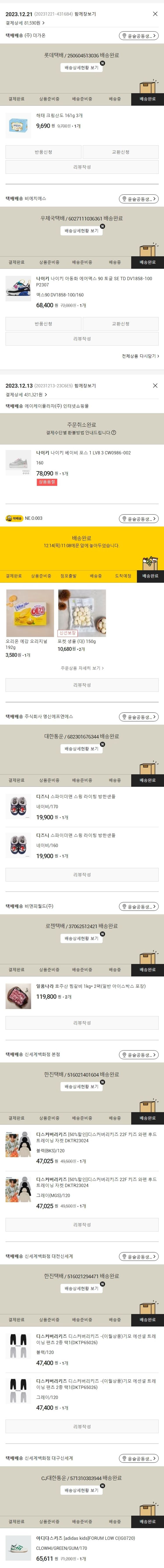Image resolution: width=164 pixels, height=1568 pixels.
Task: View Lotte 택배 delivery status details
Action: pos(82,68)
